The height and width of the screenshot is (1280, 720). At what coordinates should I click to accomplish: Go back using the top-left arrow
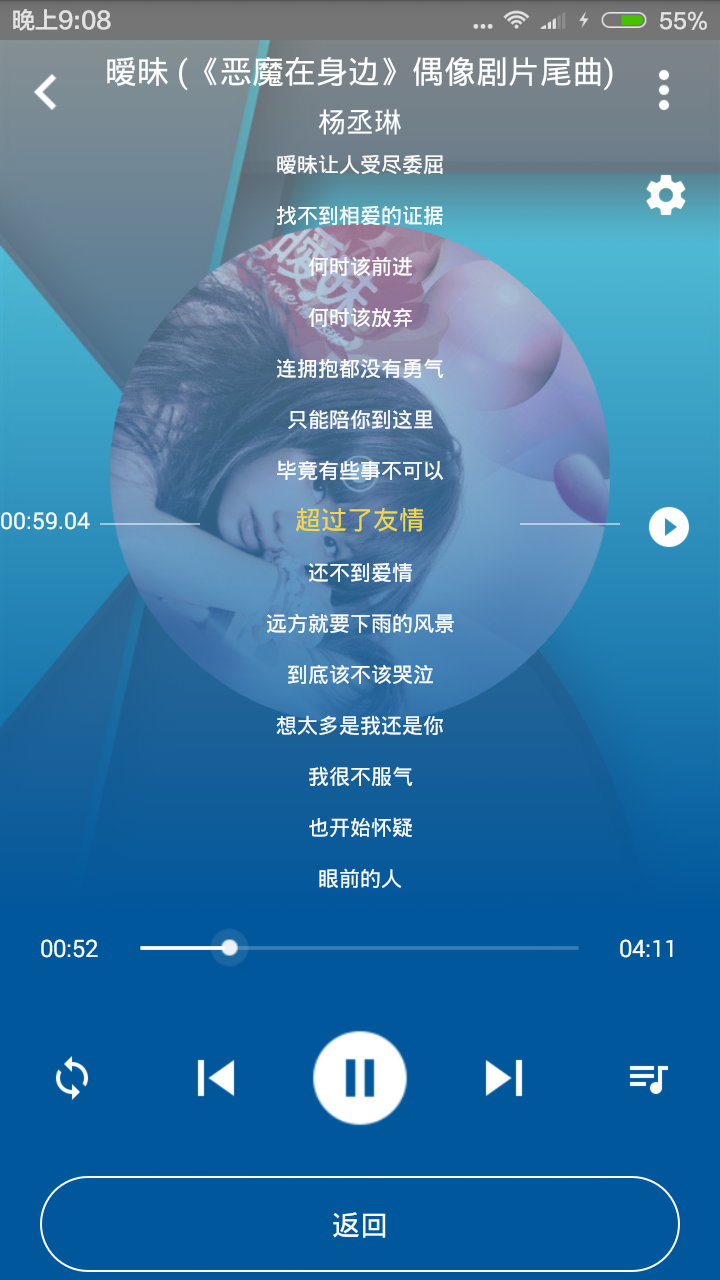coord(46,92)
